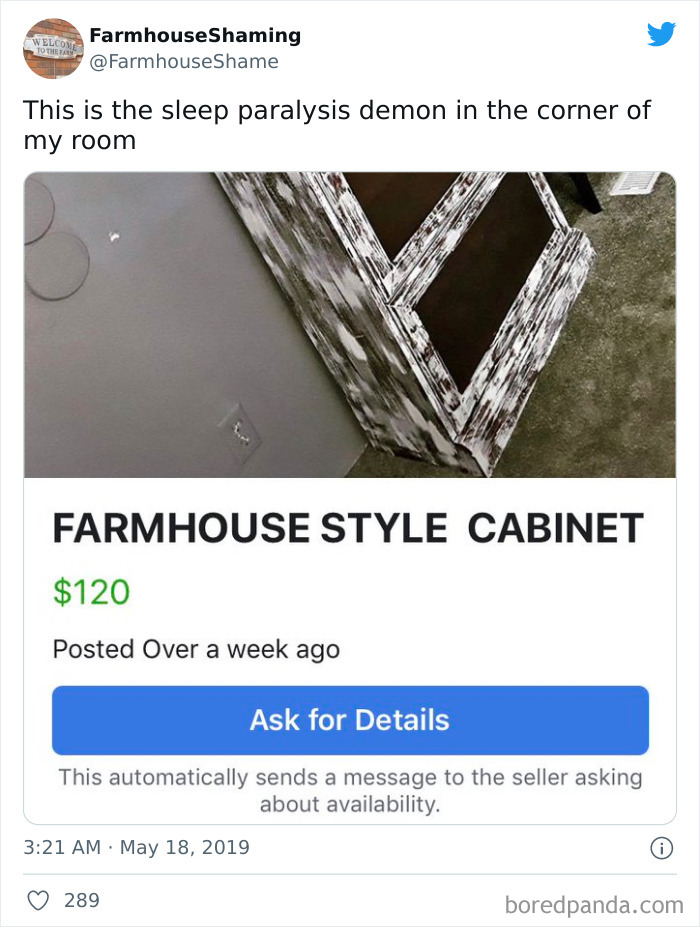The height and width of the screenshot is (927, 700).
Task: Open the Twitter info icon
Action: pos(660,848)
